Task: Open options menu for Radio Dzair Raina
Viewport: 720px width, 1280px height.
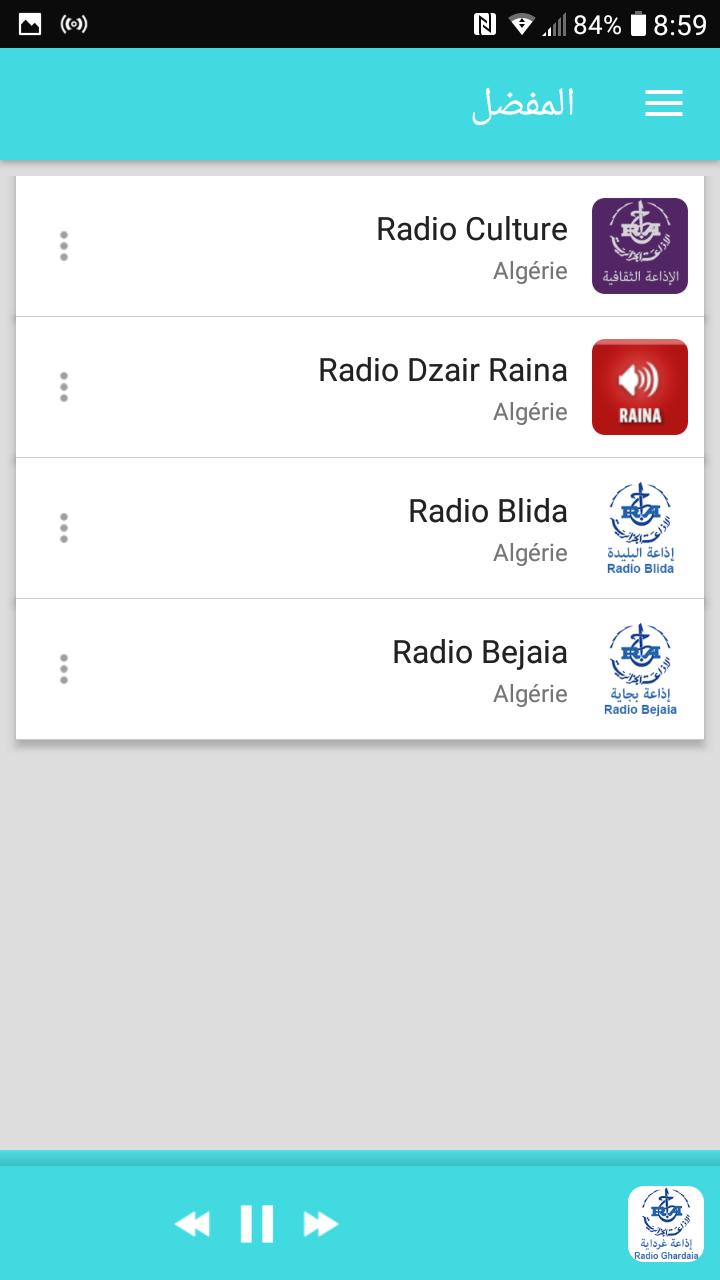Action: 64,387
